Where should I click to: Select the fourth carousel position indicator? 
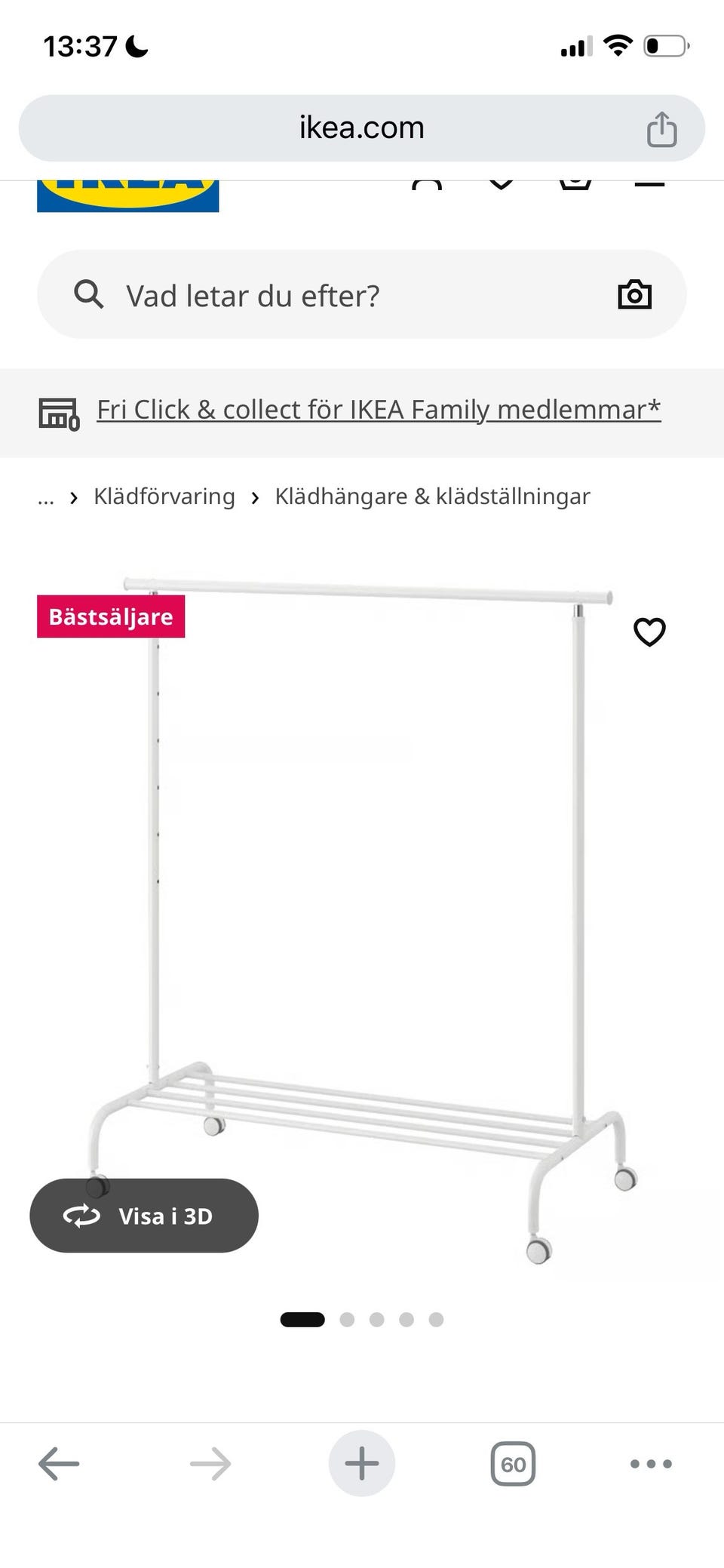(406, 1319)
